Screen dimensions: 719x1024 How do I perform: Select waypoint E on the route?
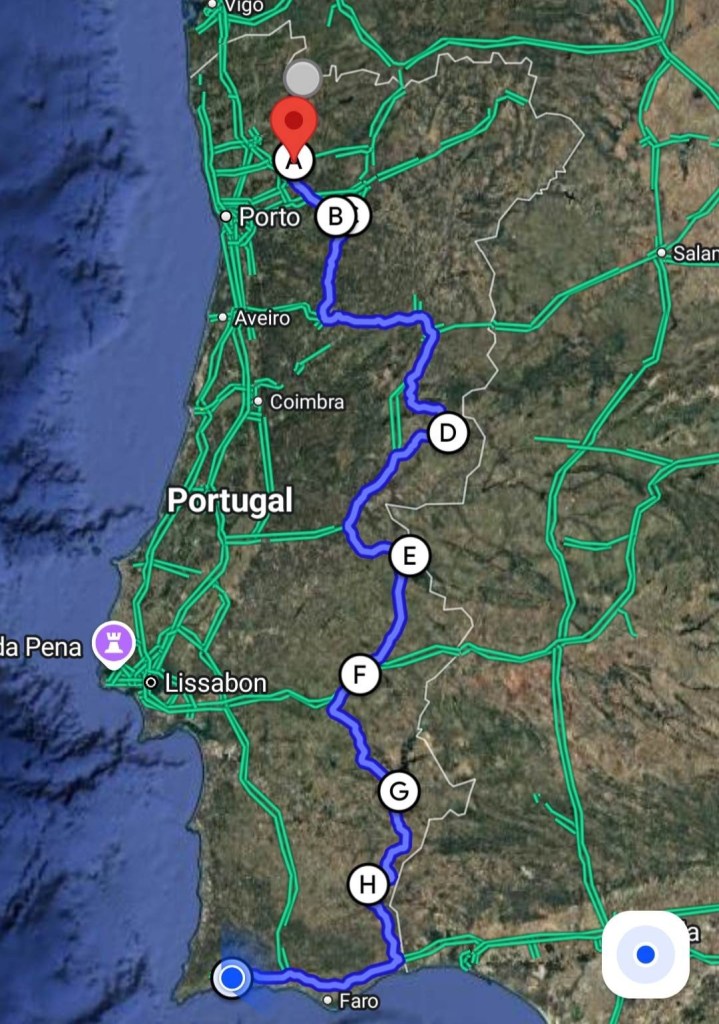pyautogui.click(x=409, y=555)
